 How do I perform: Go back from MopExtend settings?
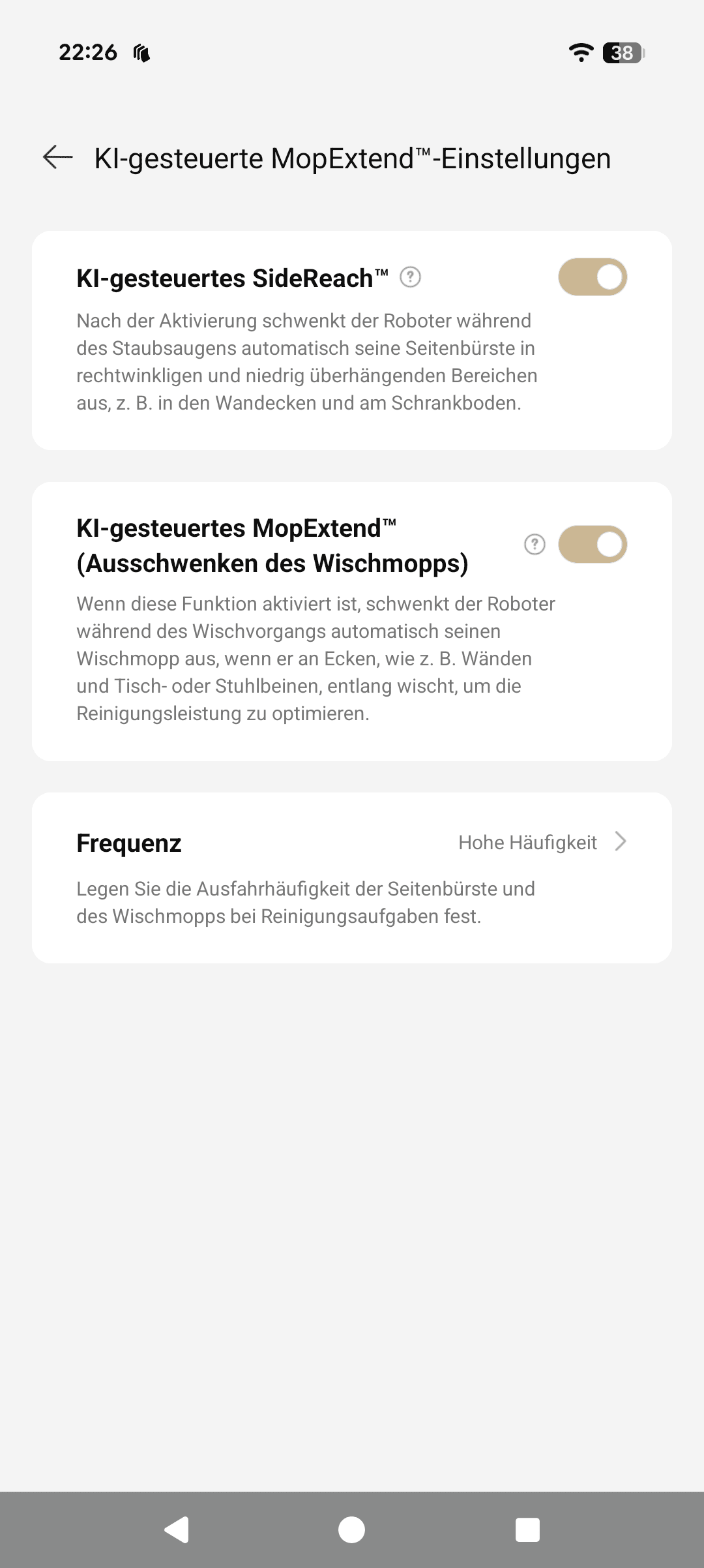pyautogui.click(x=58, y=157)
